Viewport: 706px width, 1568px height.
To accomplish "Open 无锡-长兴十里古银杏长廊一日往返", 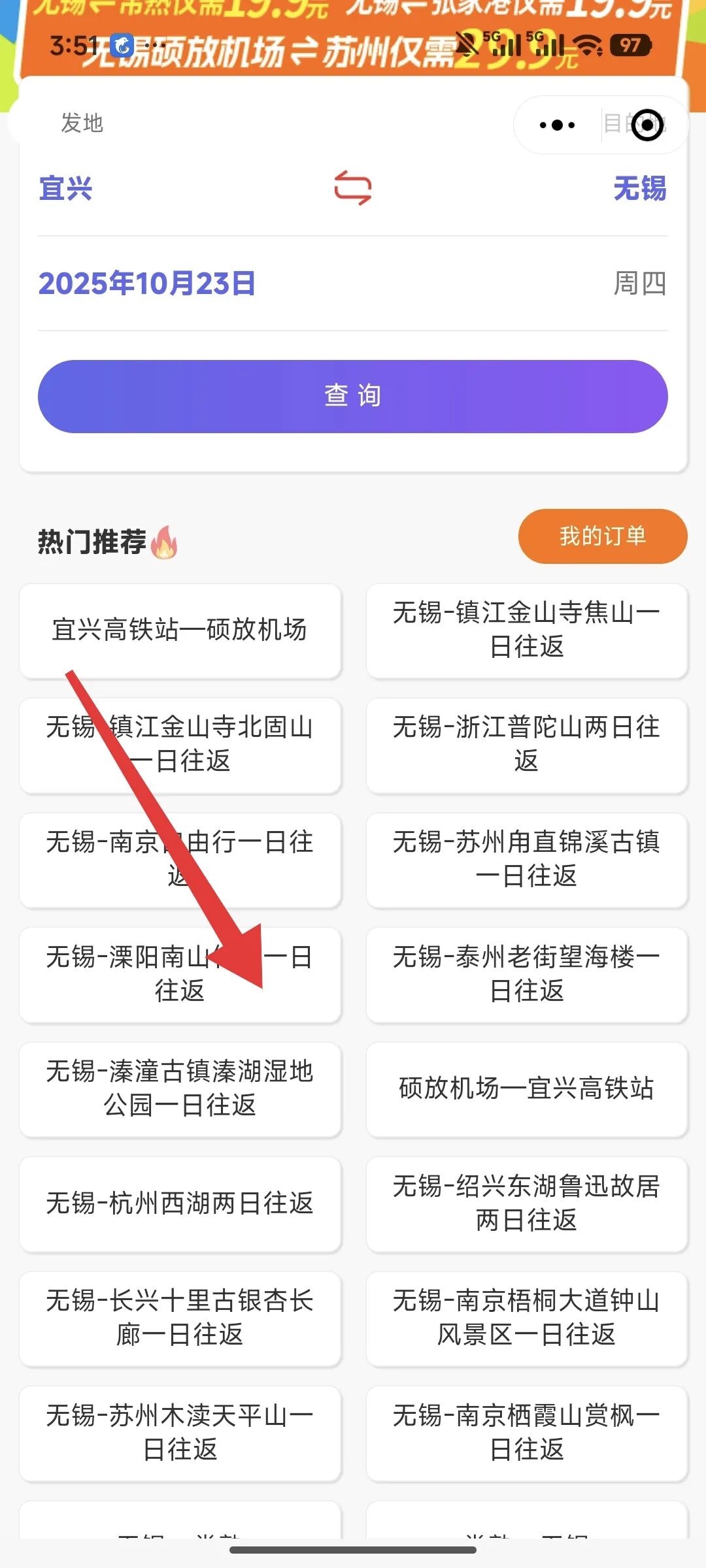I will tap(180, 1318).
